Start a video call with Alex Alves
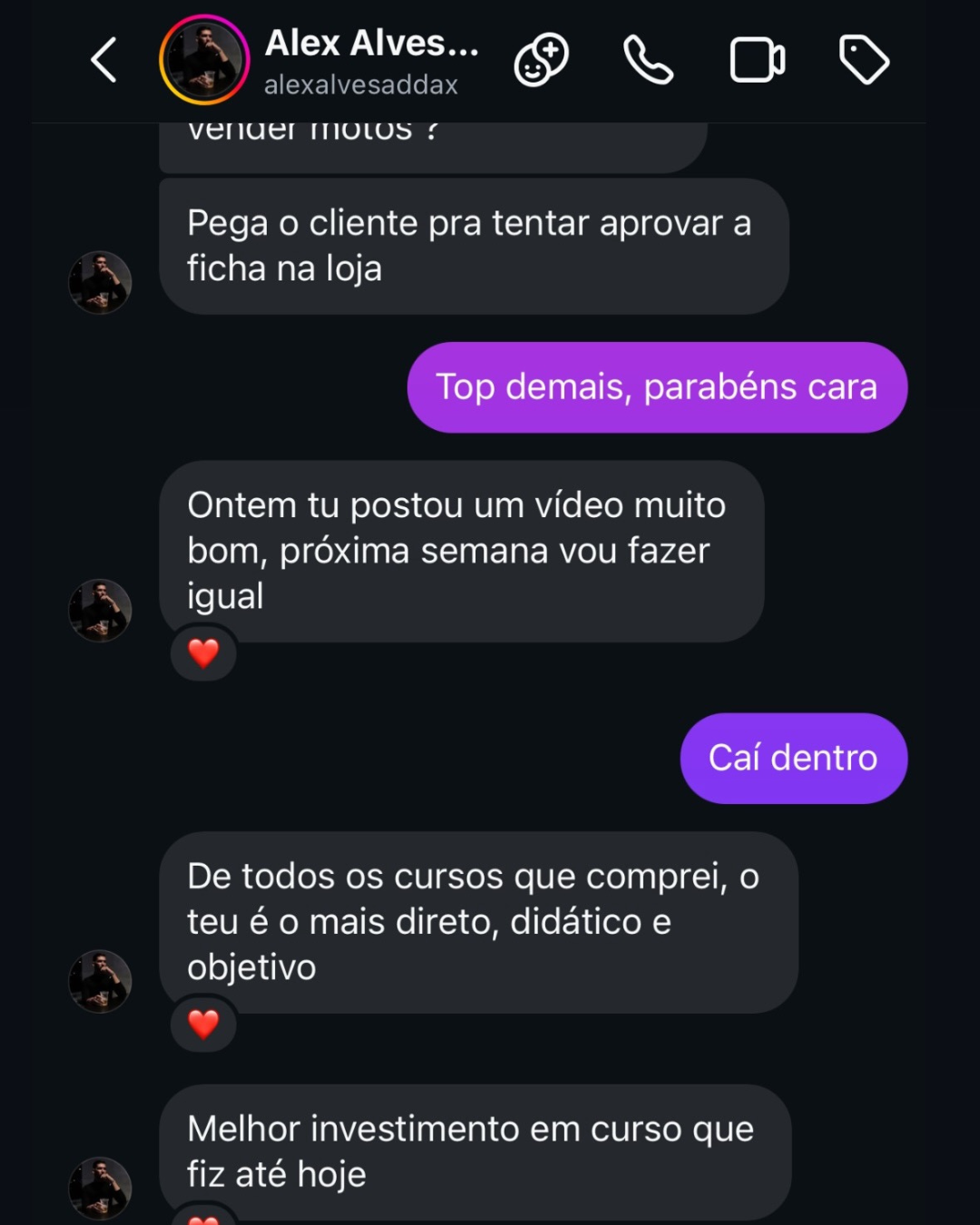Image resolution: width=980 pixels, height=1225 pixels. click(757, 61)
